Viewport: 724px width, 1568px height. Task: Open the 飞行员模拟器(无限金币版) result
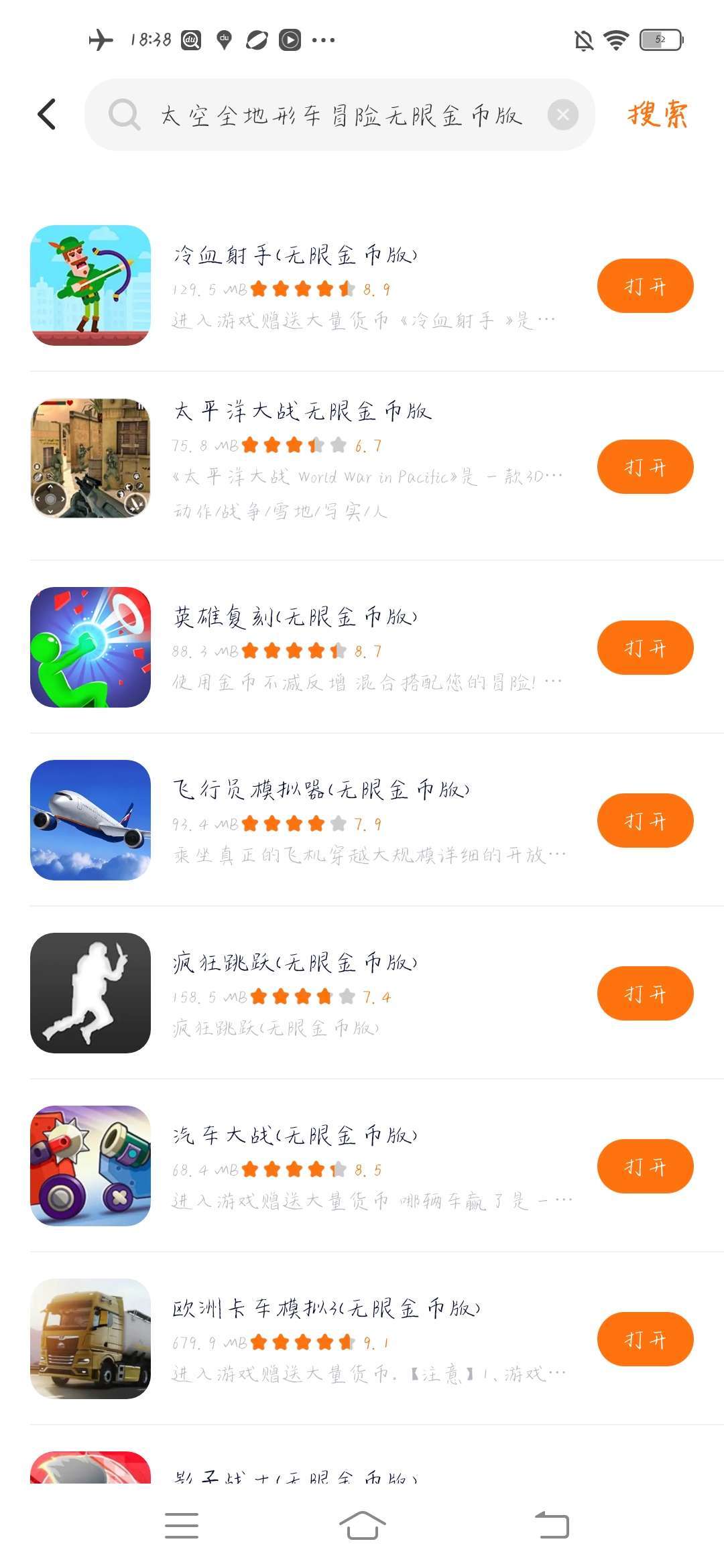pos(320,789)
